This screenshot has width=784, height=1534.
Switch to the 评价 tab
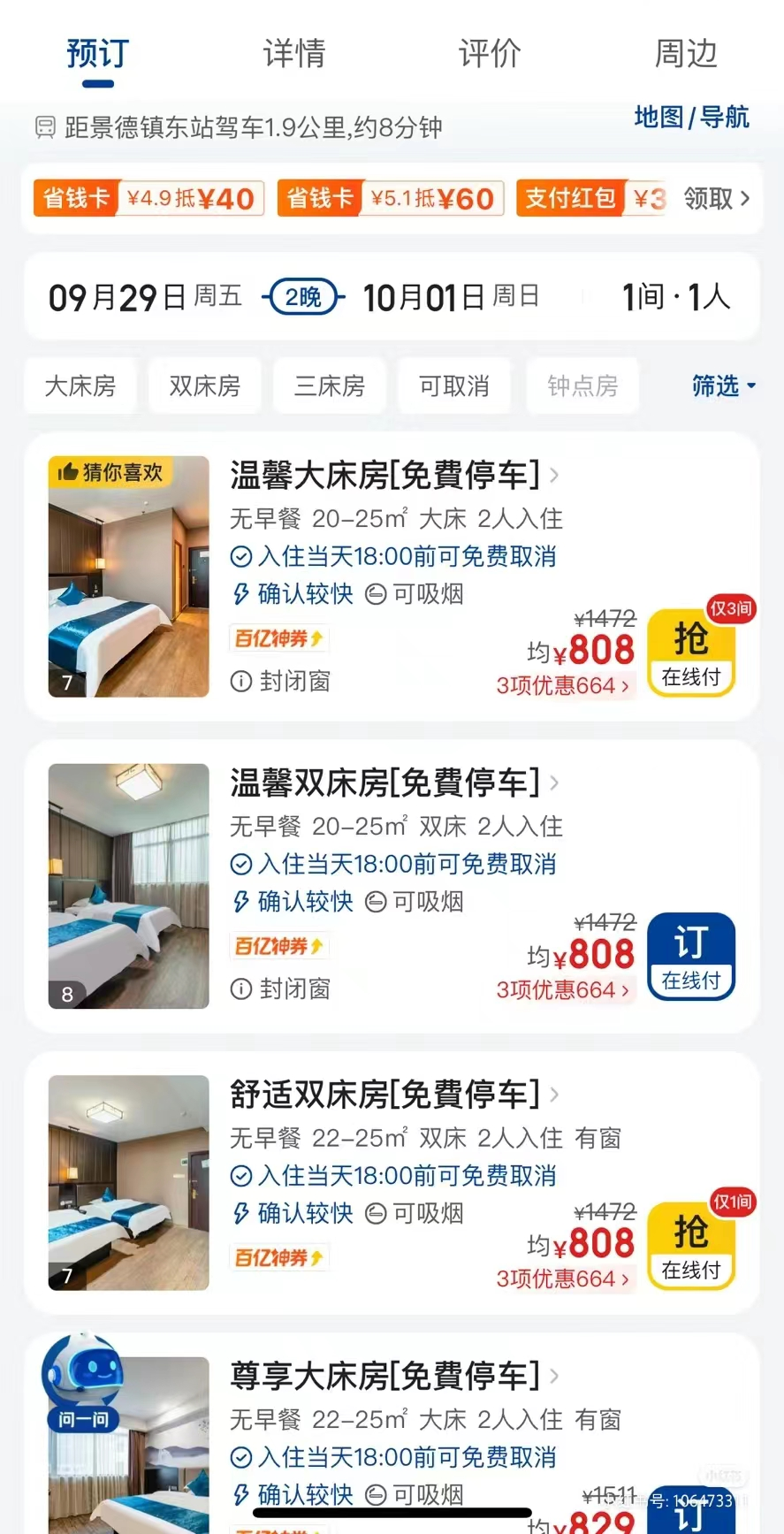point(490,55)
